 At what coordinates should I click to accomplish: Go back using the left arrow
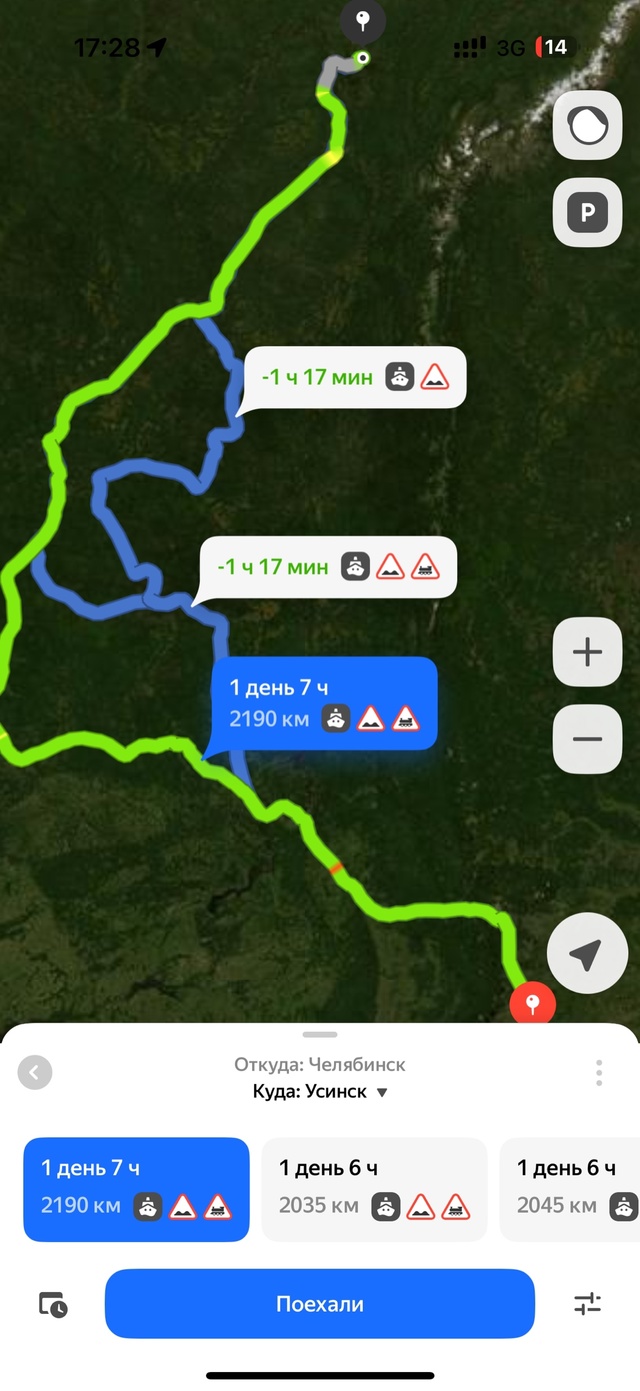click(x=35, y=1073)
